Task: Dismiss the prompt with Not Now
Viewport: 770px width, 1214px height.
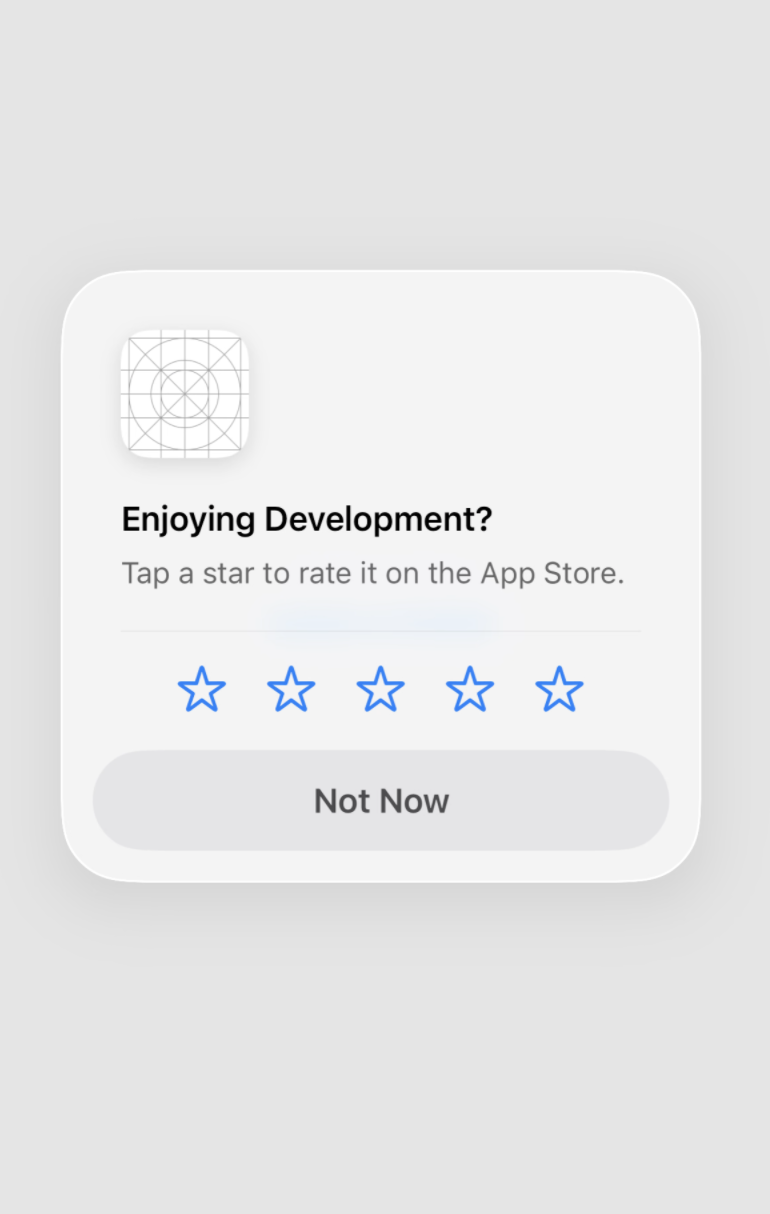Action: point(381,800)
